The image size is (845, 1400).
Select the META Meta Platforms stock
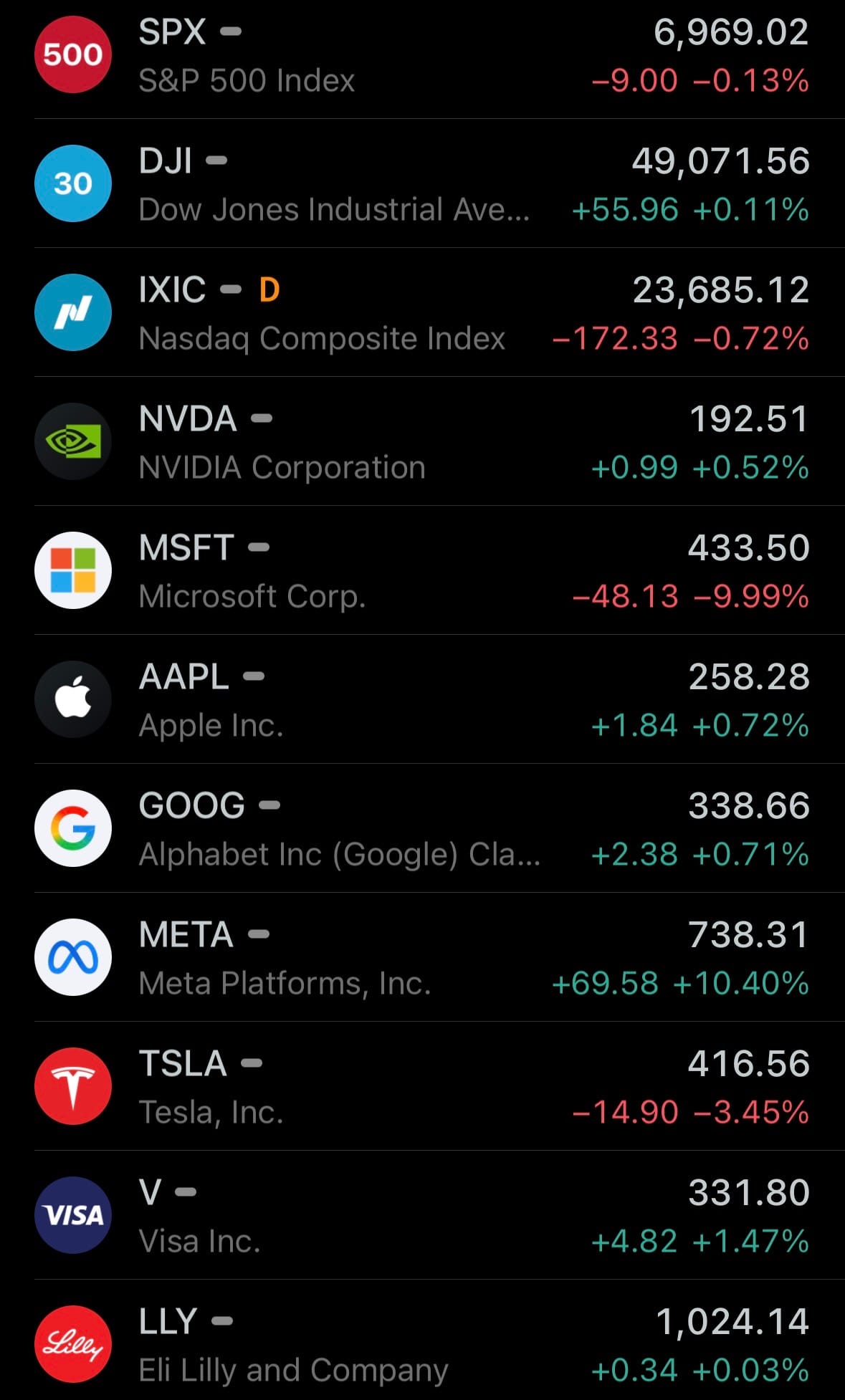pos(423,958)
